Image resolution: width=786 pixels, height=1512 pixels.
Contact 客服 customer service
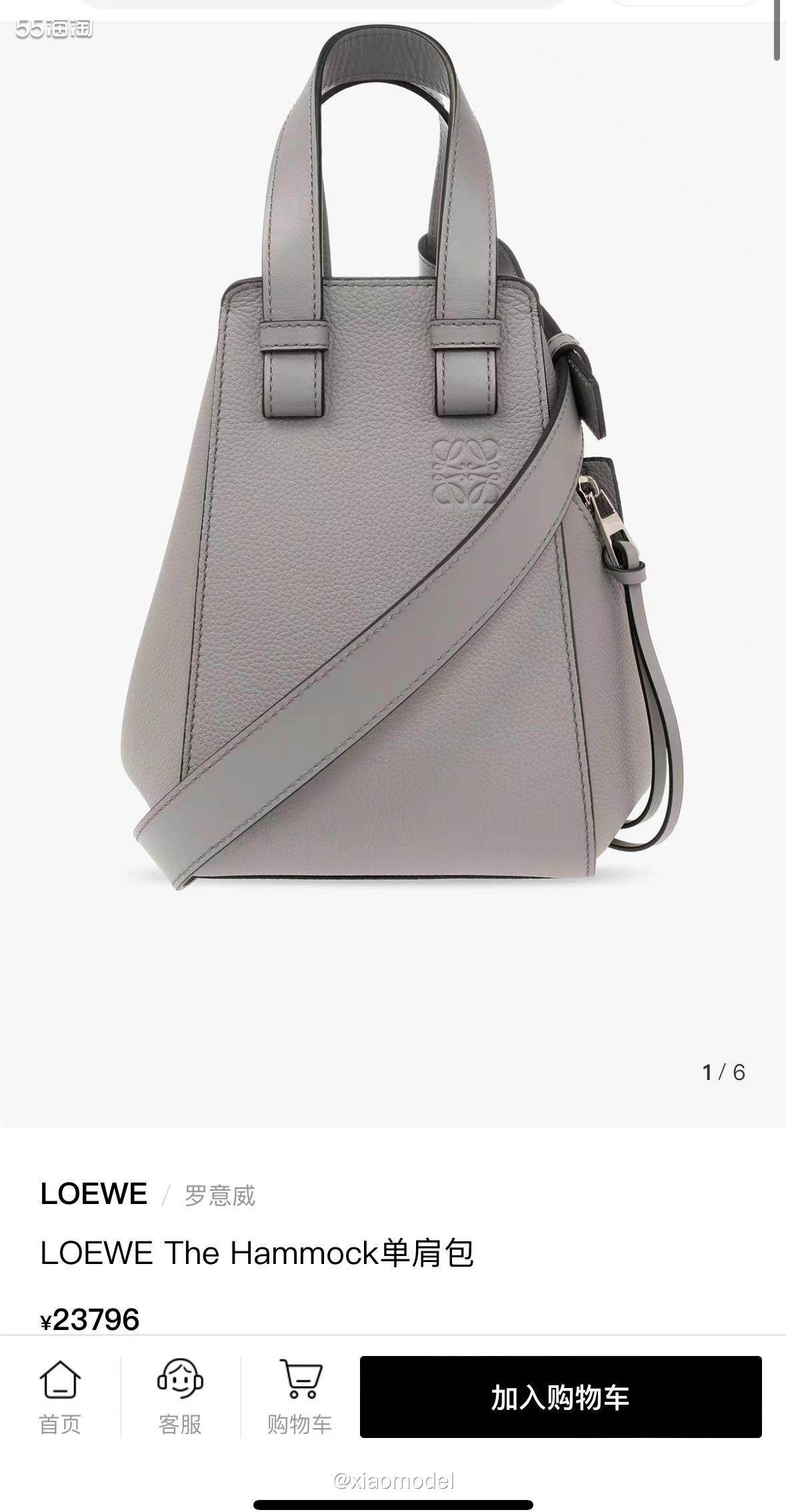[179, 1398]
